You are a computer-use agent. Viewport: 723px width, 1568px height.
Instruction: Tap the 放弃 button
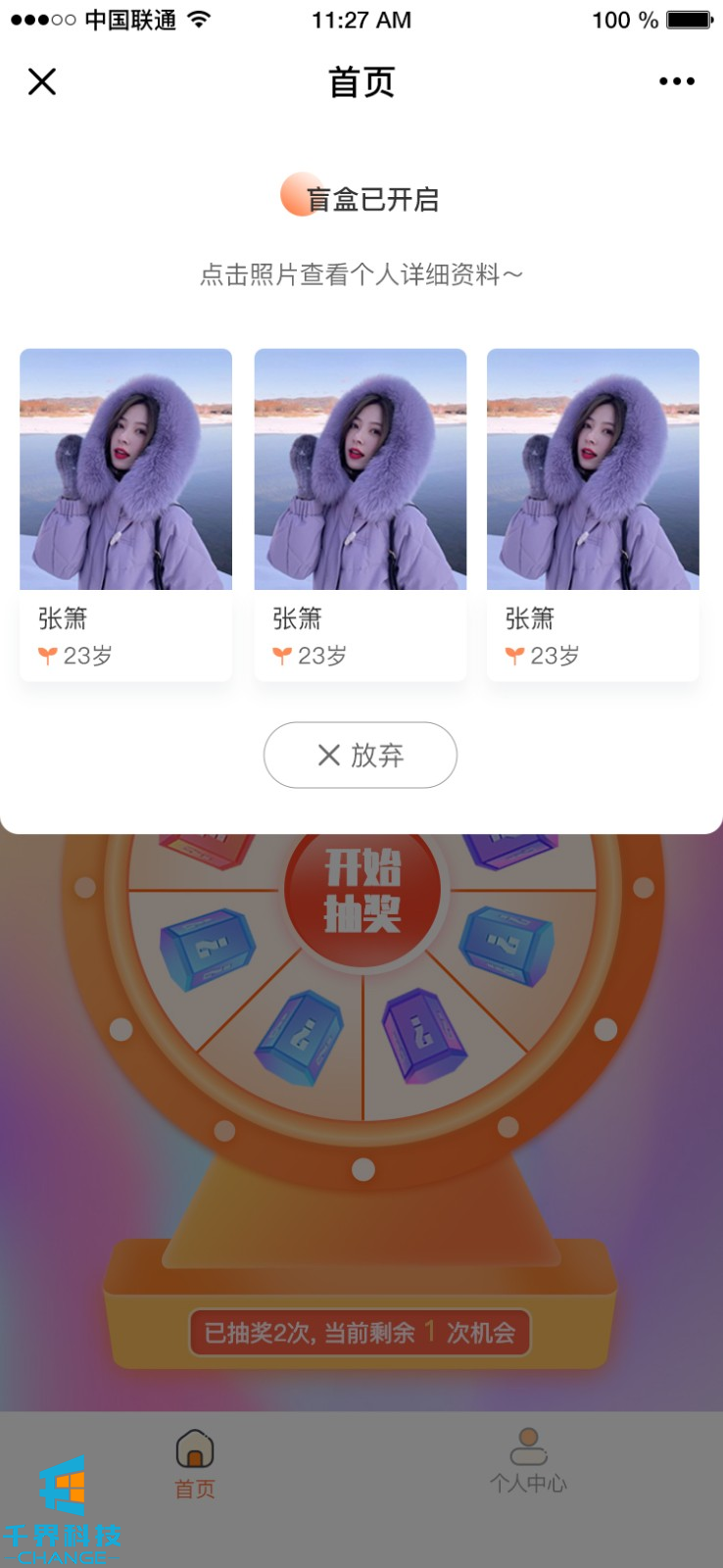point(361,755)
